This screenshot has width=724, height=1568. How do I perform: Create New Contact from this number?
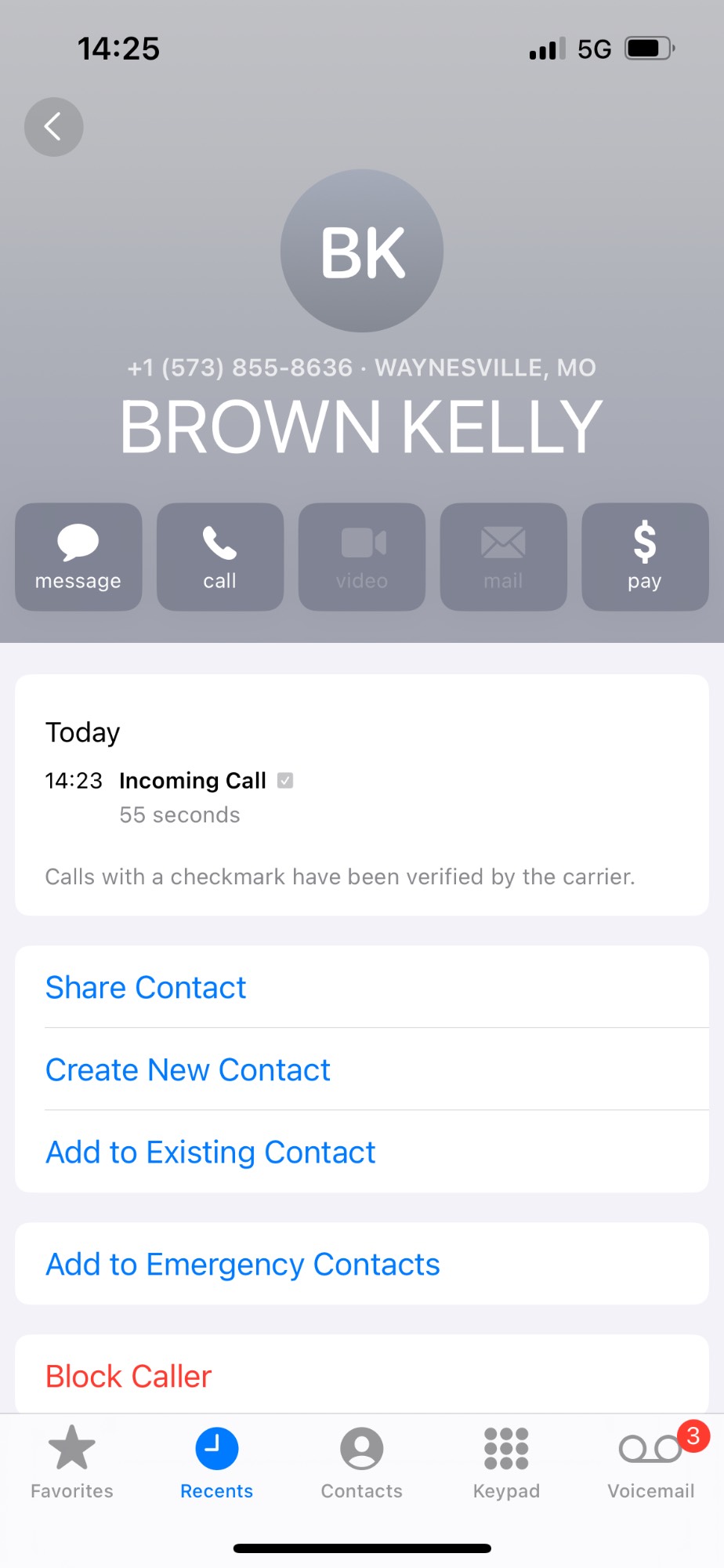click(x=188, y=1069)
